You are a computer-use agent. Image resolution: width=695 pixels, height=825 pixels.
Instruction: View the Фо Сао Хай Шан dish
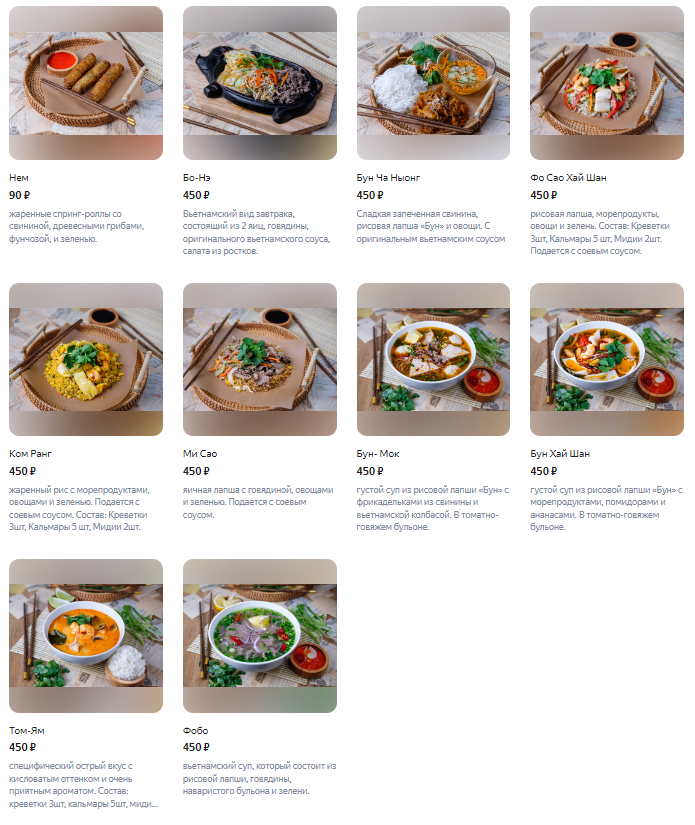(x=606, y=83)
